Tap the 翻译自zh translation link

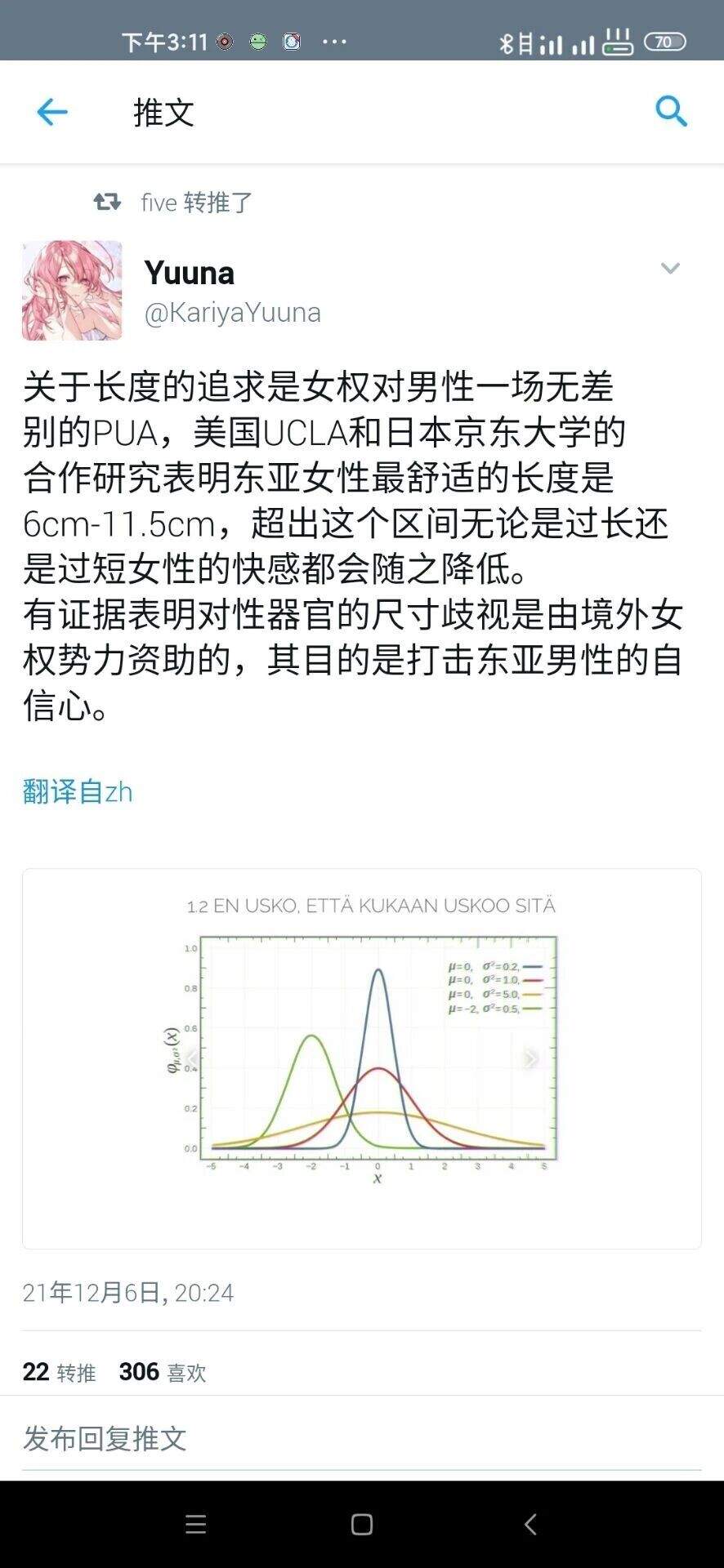[78, 791]
